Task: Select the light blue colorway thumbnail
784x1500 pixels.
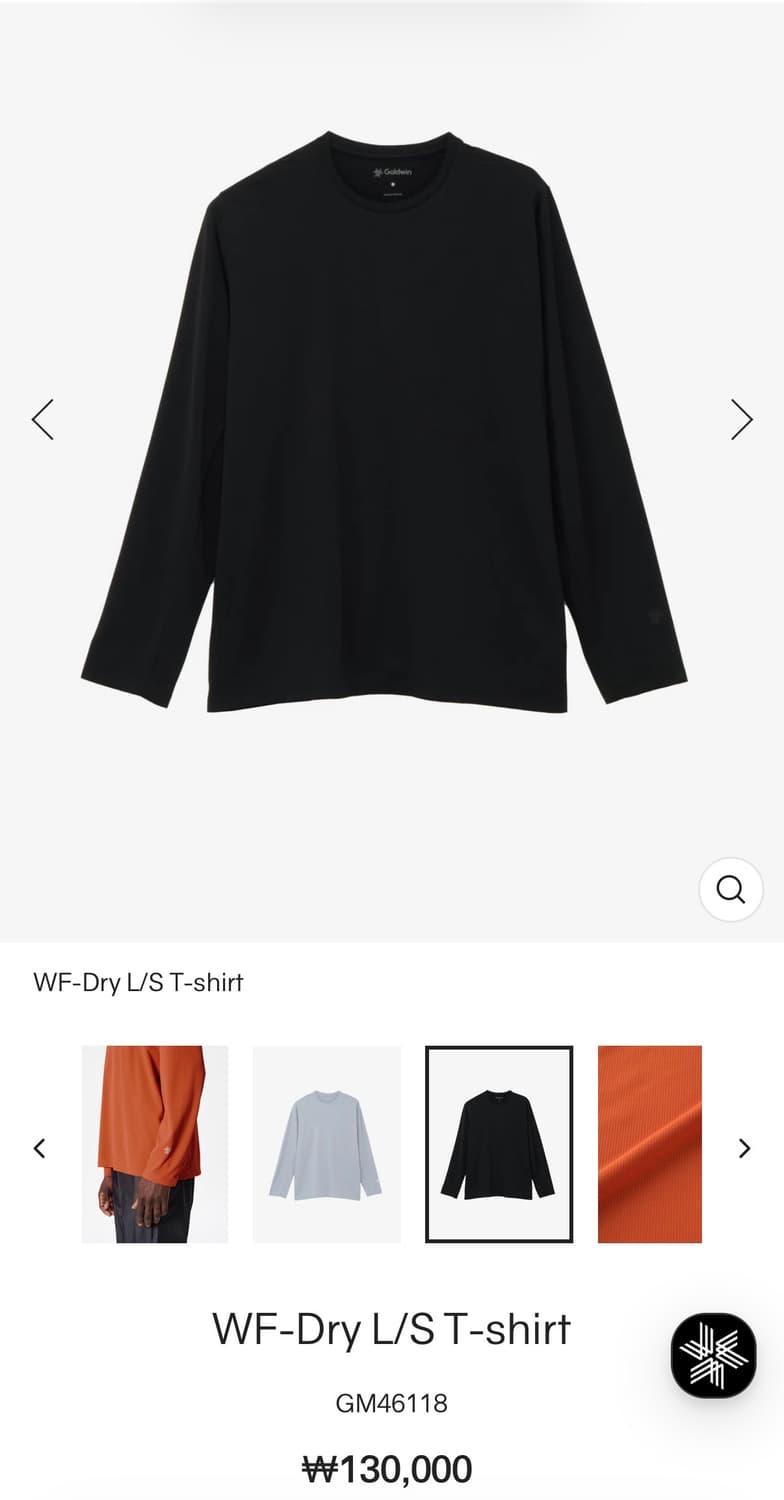Action: coord(327,1144)
